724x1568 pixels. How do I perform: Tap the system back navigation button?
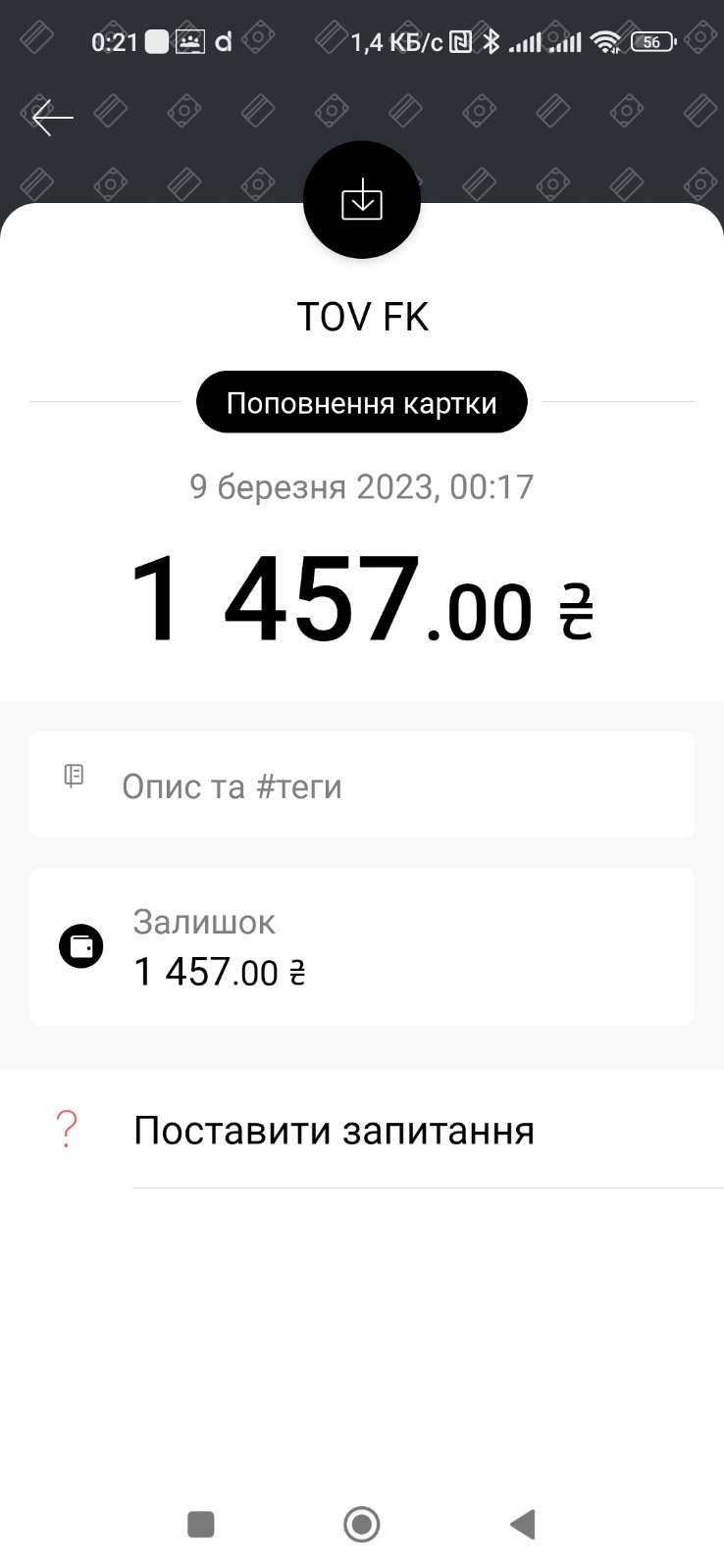click(523, 1524)
